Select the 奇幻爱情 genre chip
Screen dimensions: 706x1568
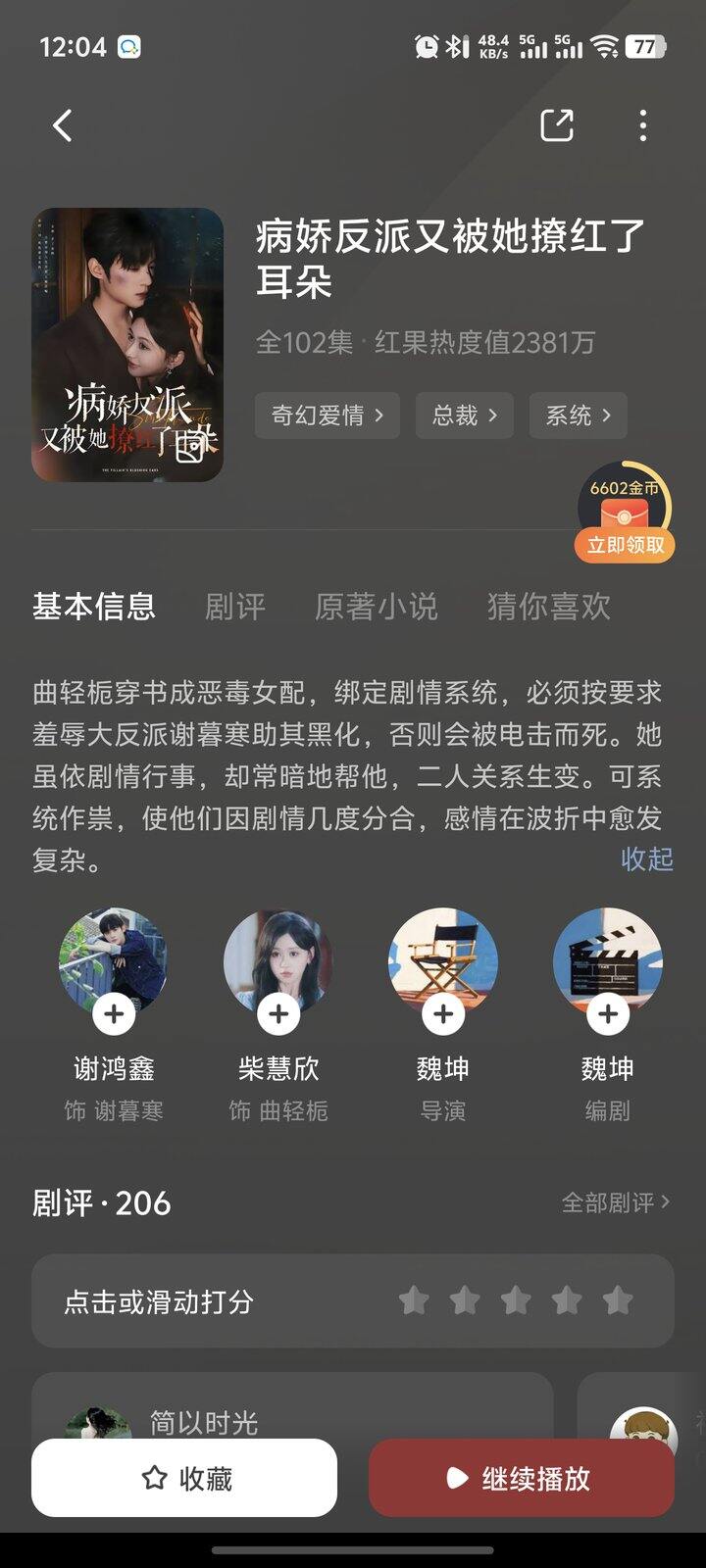[x=327, y=416]
